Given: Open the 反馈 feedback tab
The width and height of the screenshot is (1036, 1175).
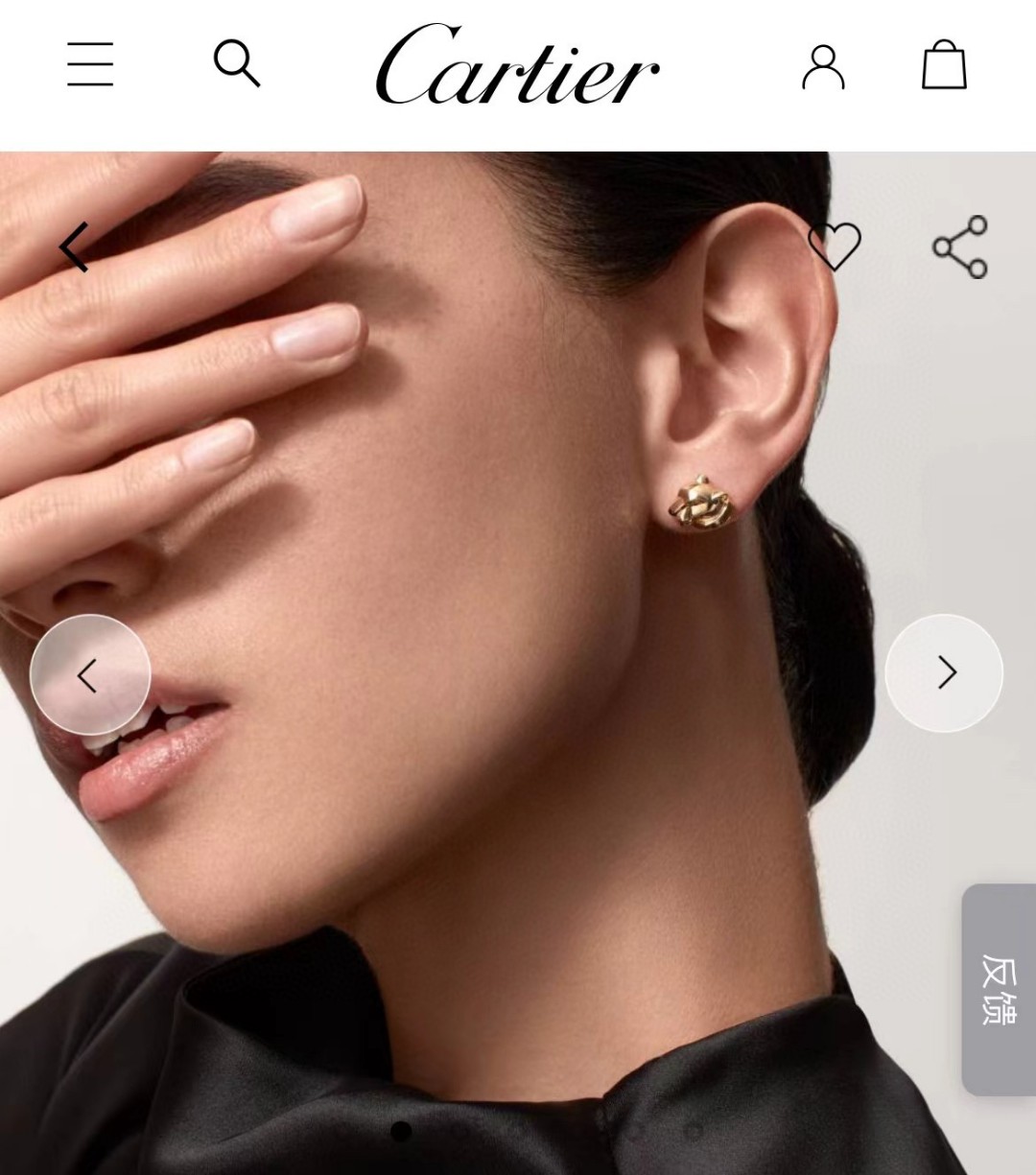Looking at the screenshot, I should pos(999,990).
